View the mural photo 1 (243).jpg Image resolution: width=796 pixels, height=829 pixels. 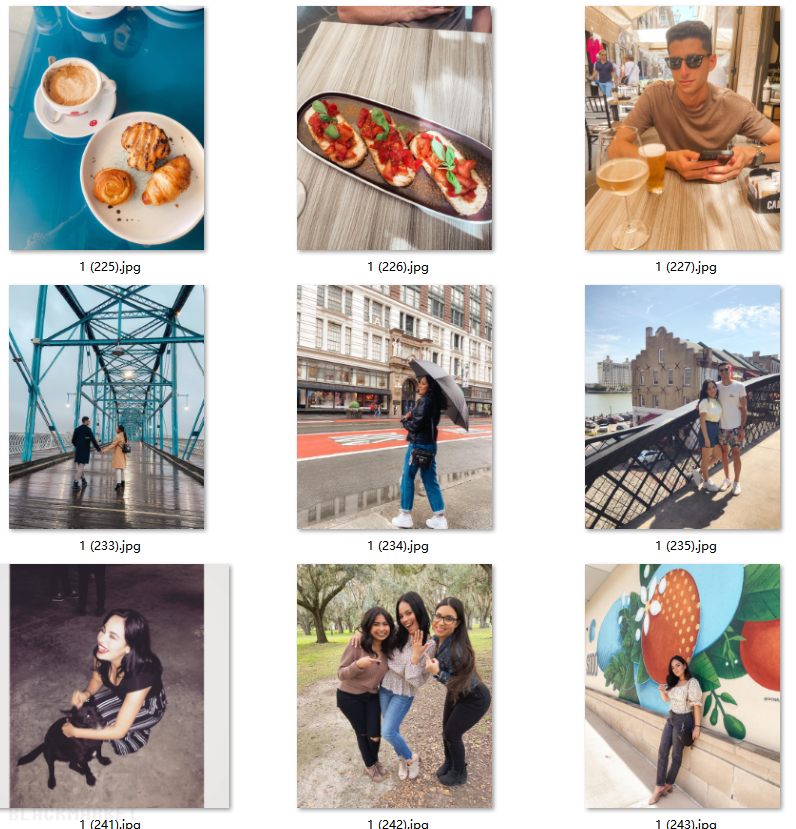click(682, 686)
